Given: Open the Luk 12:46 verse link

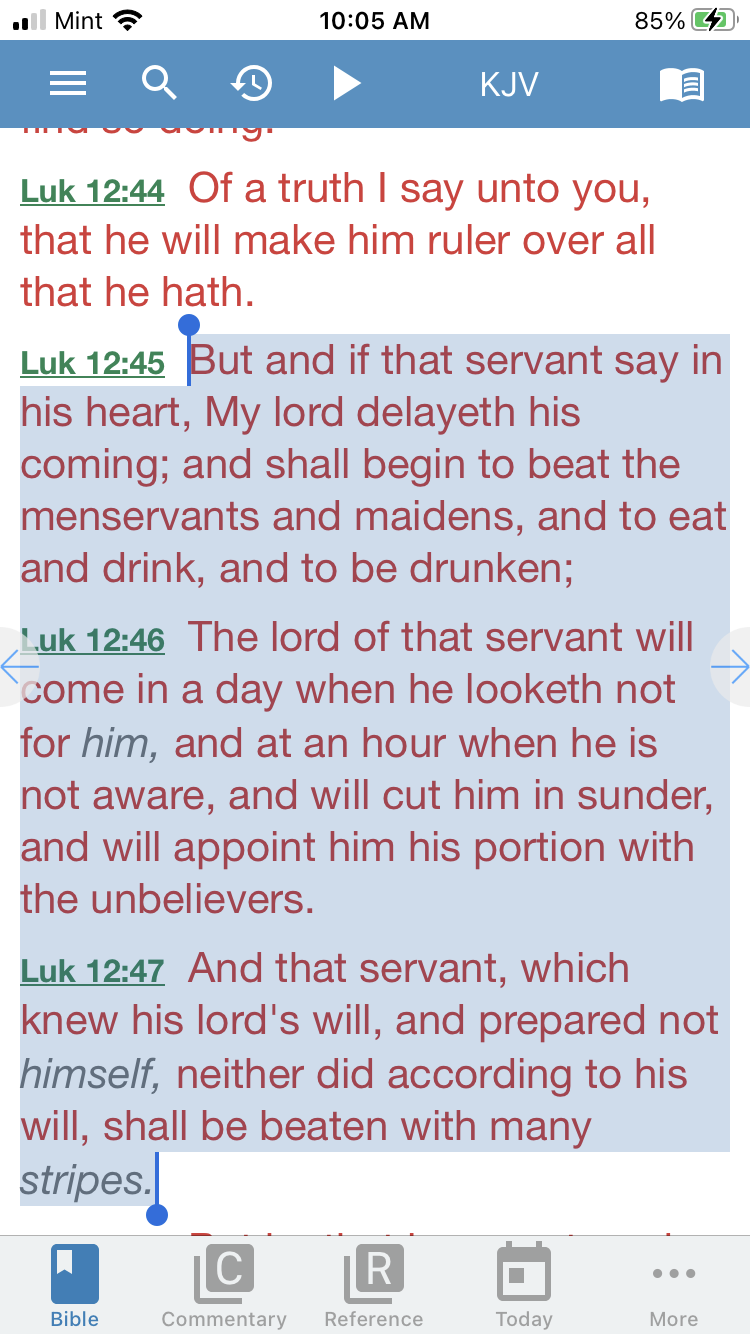Looking at the screenshot, I should pyautogui.click(x=92, y=640).
